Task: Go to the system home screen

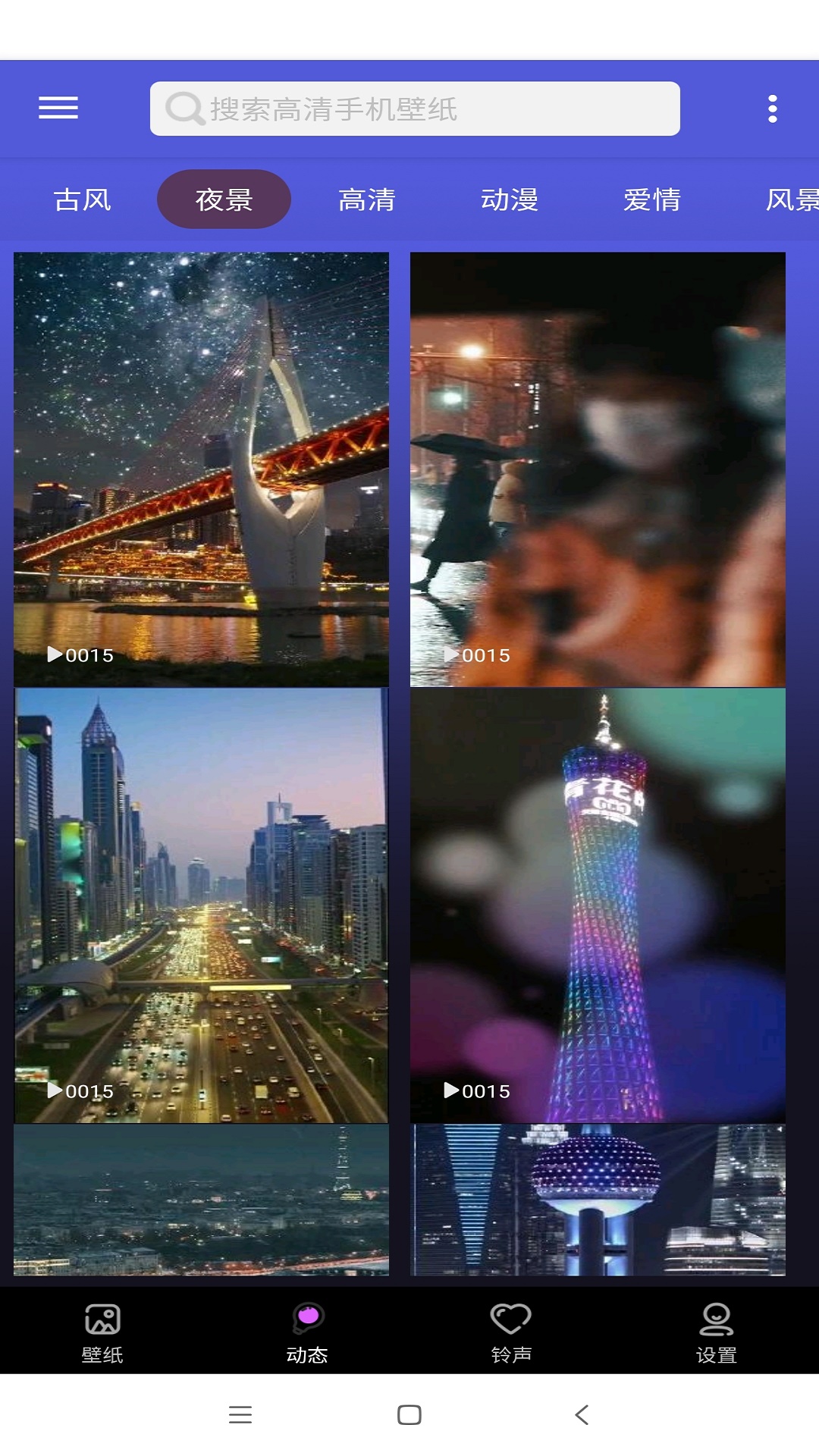Action: click(409, 1415)
